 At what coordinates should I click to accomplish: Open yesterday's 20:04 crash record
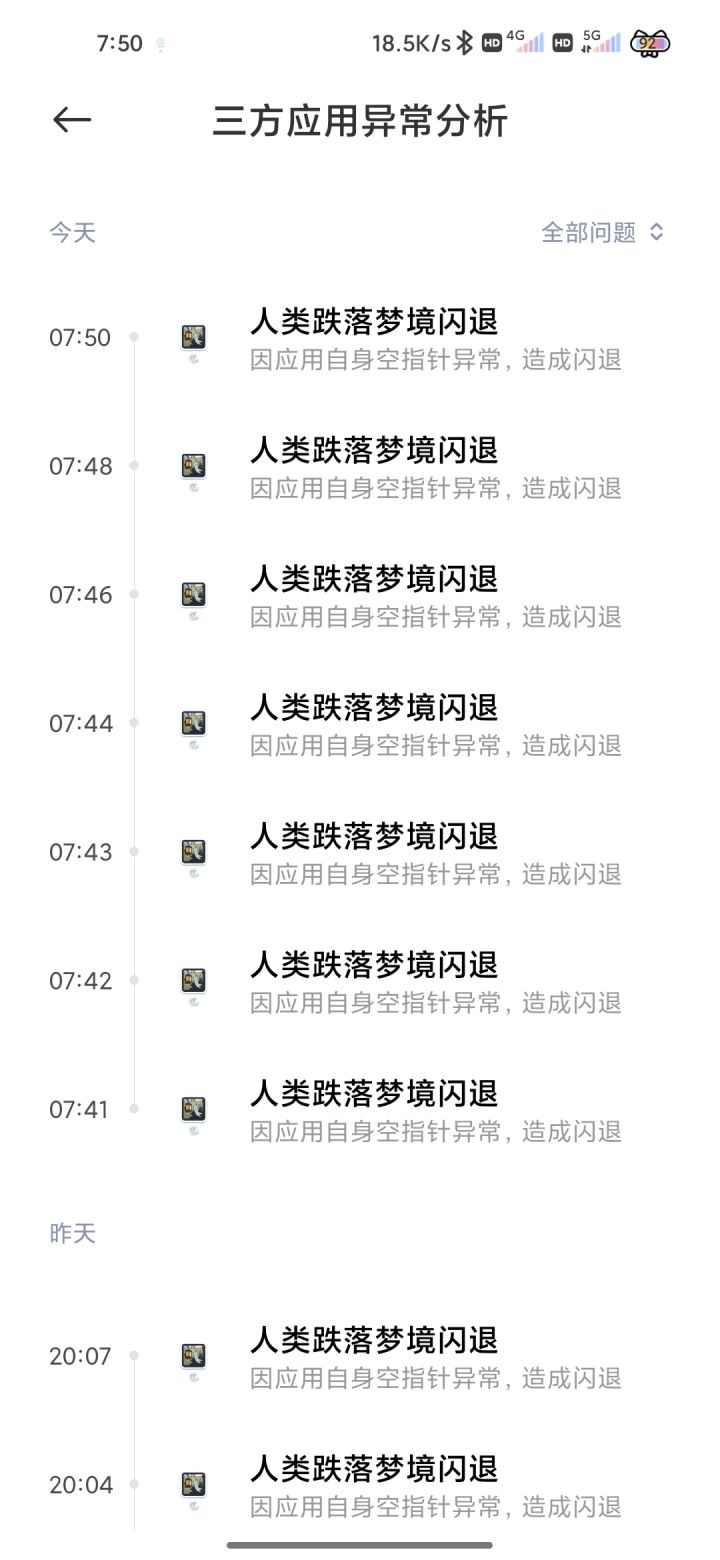coord(374,1485)
